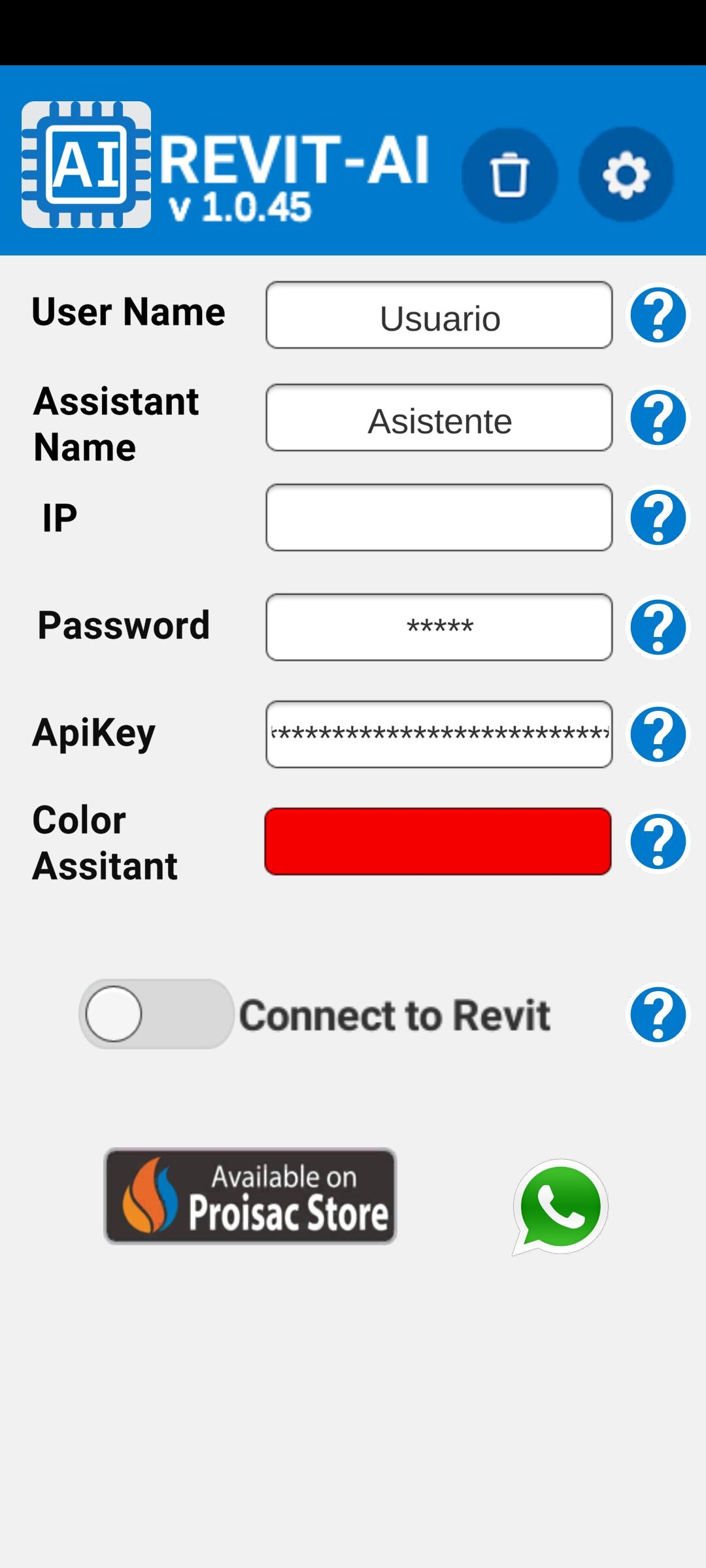Open help for the IP field
Screen dimensions: 706x1568
coord(658,517)
